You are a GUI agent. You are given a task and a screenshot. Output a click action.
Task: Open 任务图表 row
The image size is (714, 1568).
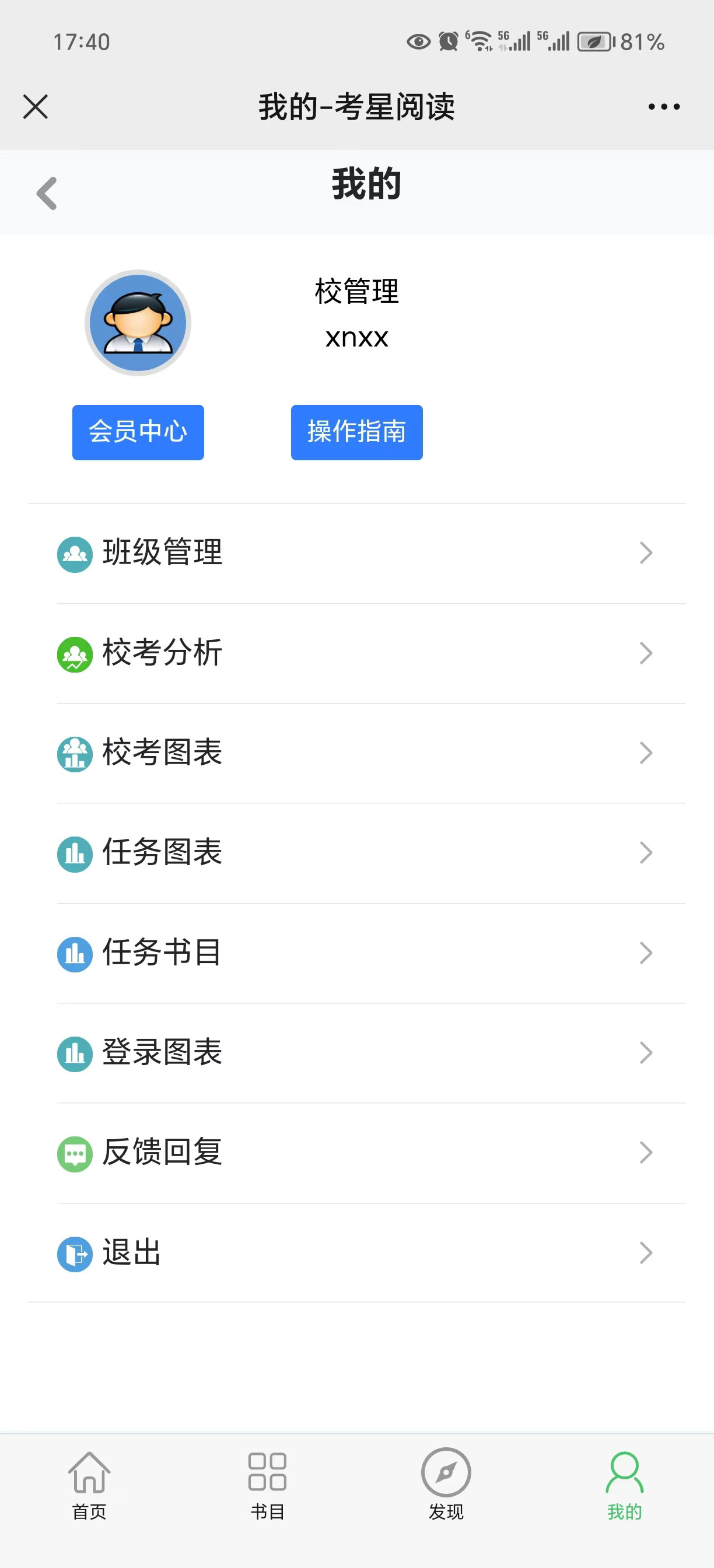click(x=370, y=853)
